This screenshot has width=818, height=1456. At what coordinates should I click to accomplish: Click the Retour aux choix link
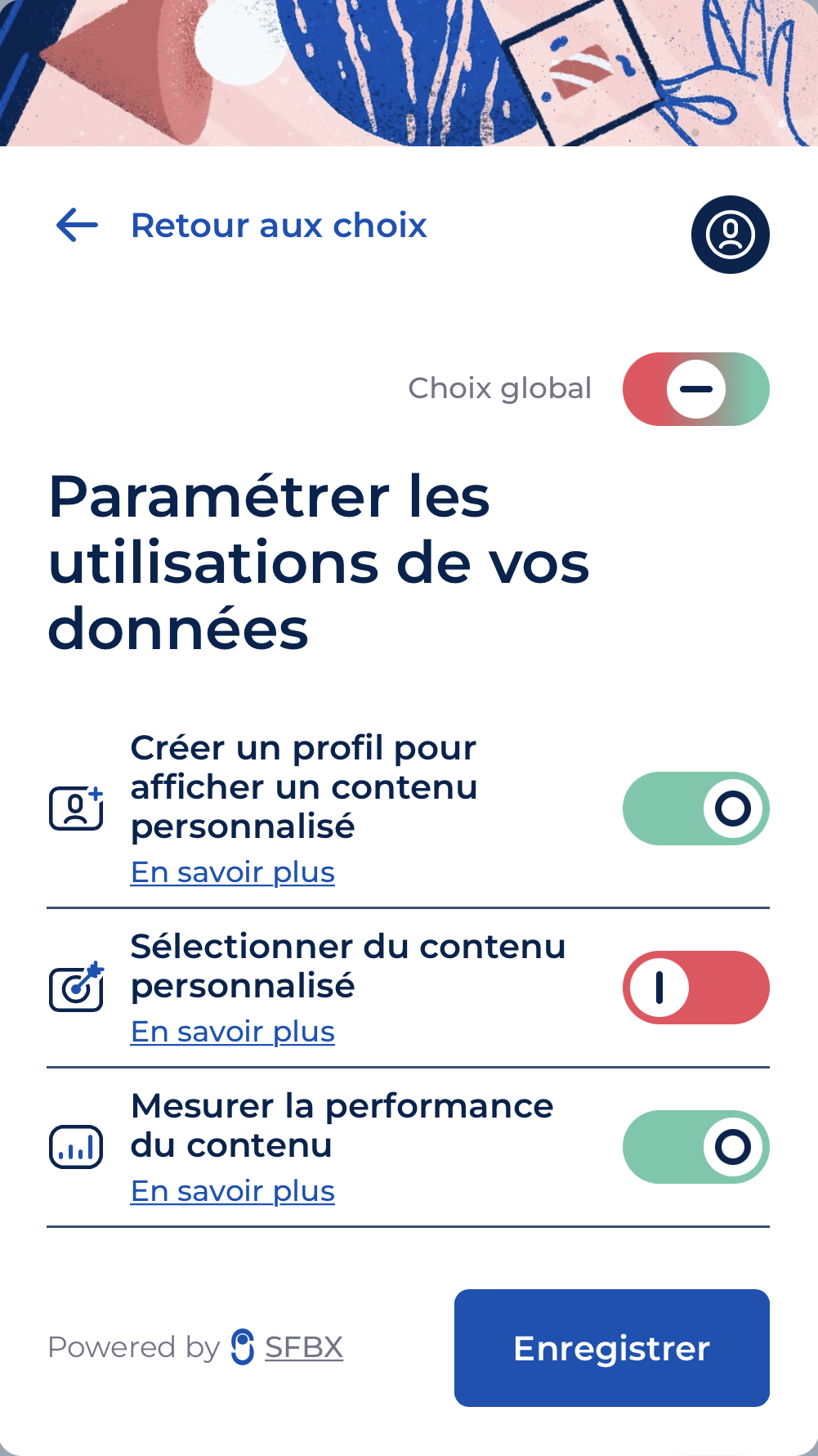click(279, 226)
